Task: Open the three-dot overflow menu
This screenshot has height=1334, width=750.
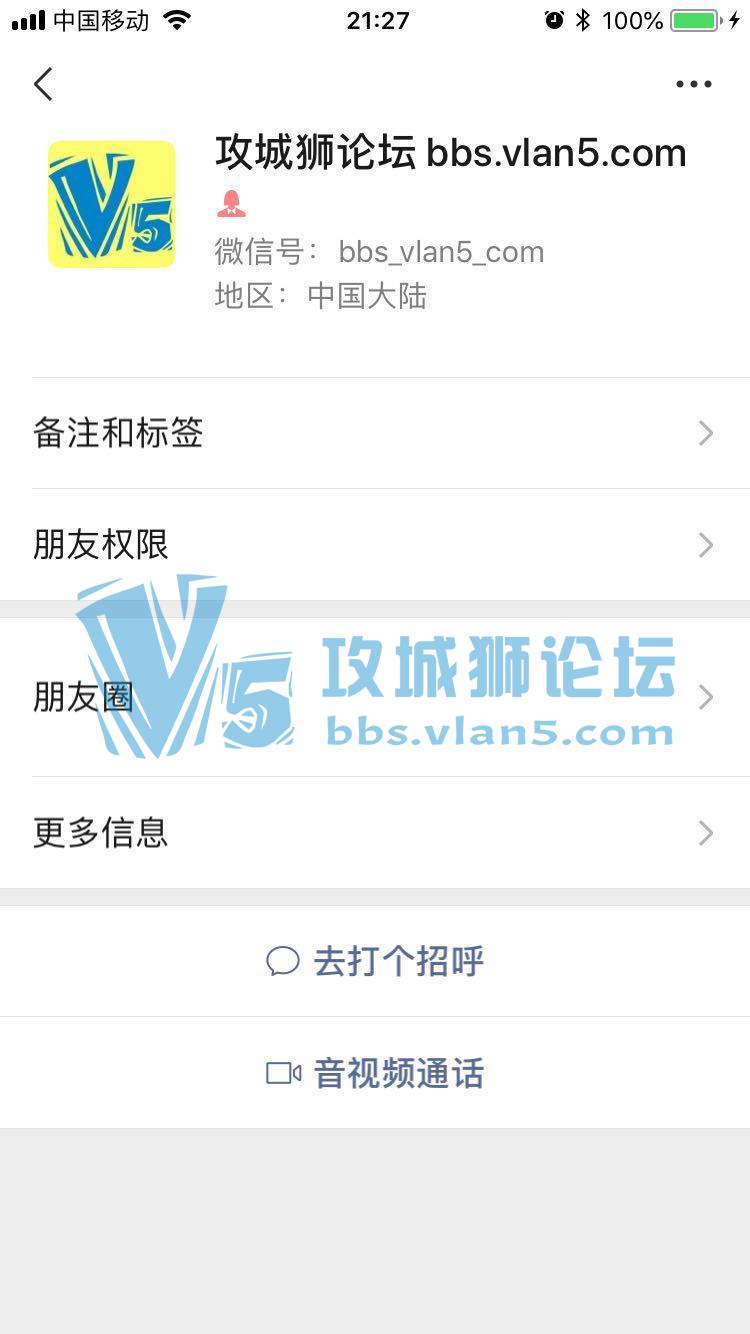Action: point(693,85)
